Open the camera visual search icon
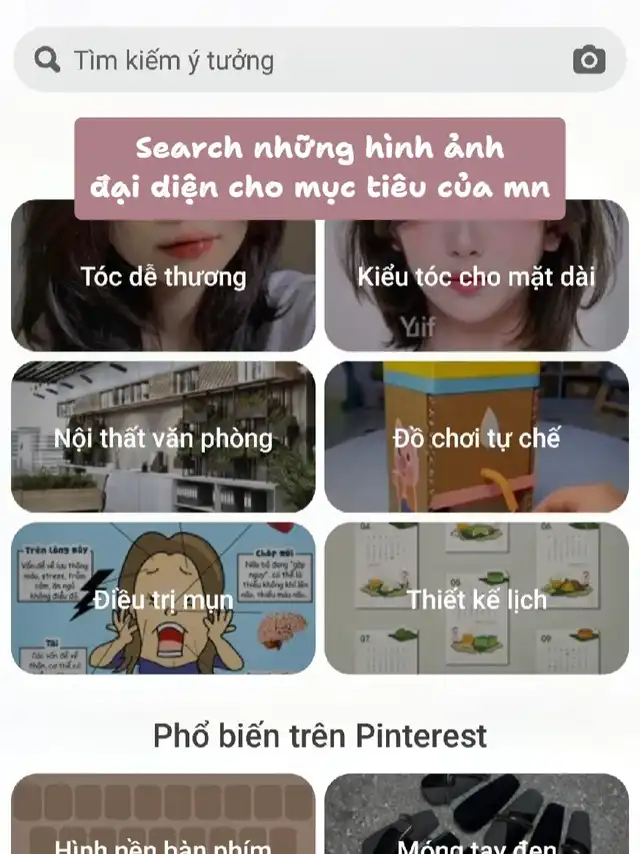The width and height of the screenshot is (640, 854). click(x=589, y=60)
